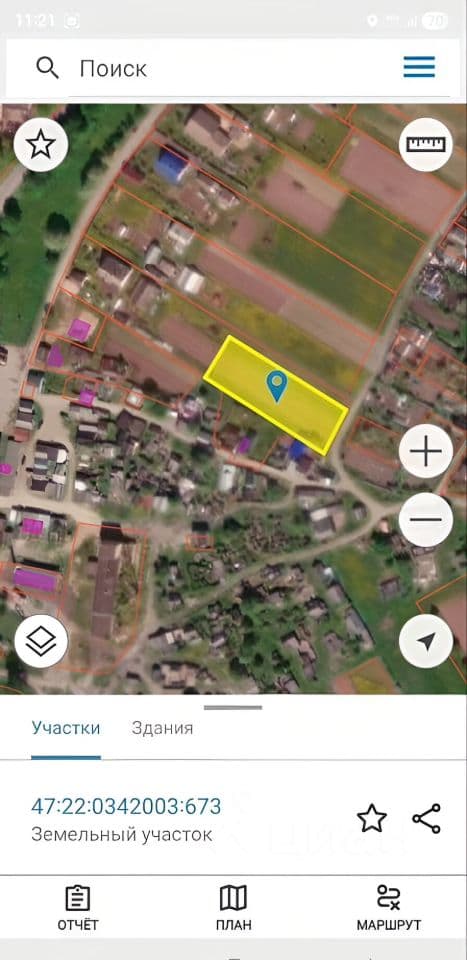467x960 pixels.
Task: Center map on my location
Action: 426,641
